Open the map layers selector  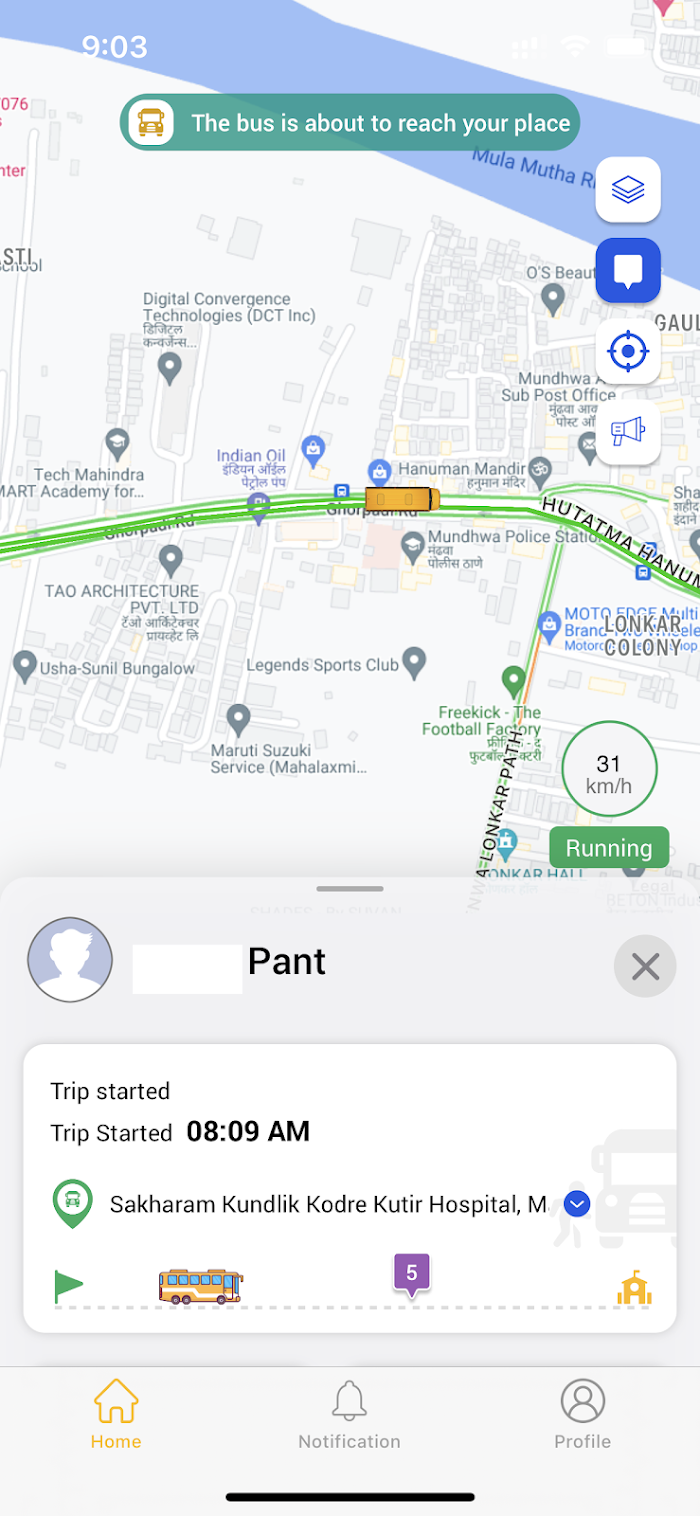point(628,189)
